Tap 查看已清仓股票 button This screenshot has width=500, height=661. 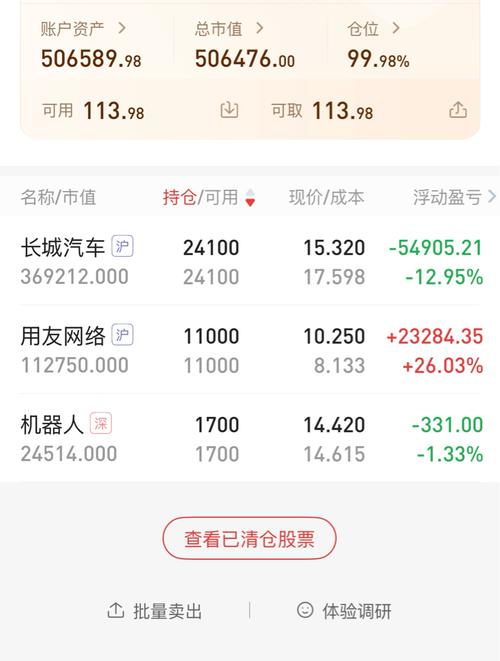point(249,538)
